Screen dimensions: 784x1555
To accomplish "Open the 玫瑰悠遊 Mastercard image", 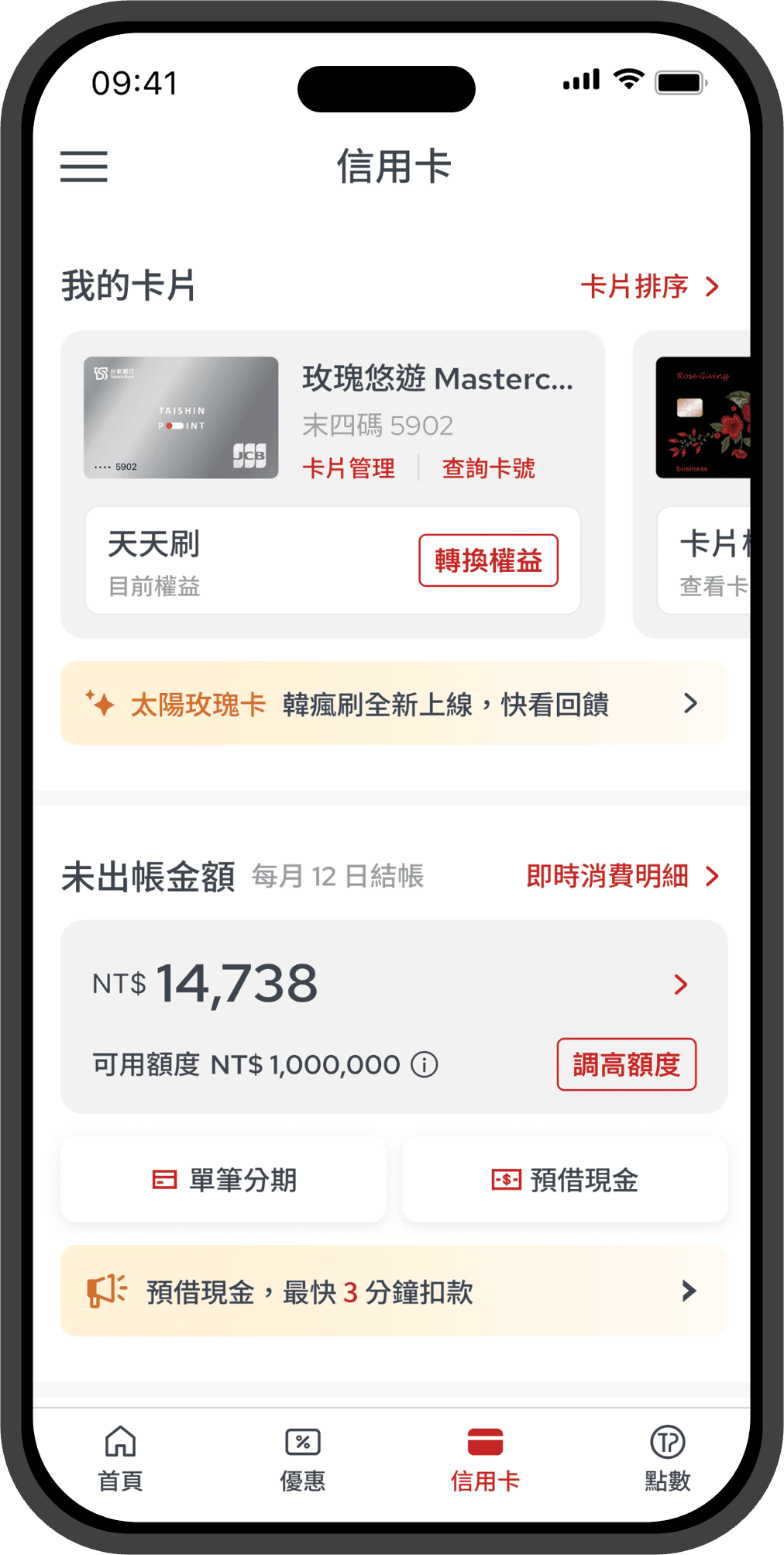I will pyautogui.click(x=181, y=418).
